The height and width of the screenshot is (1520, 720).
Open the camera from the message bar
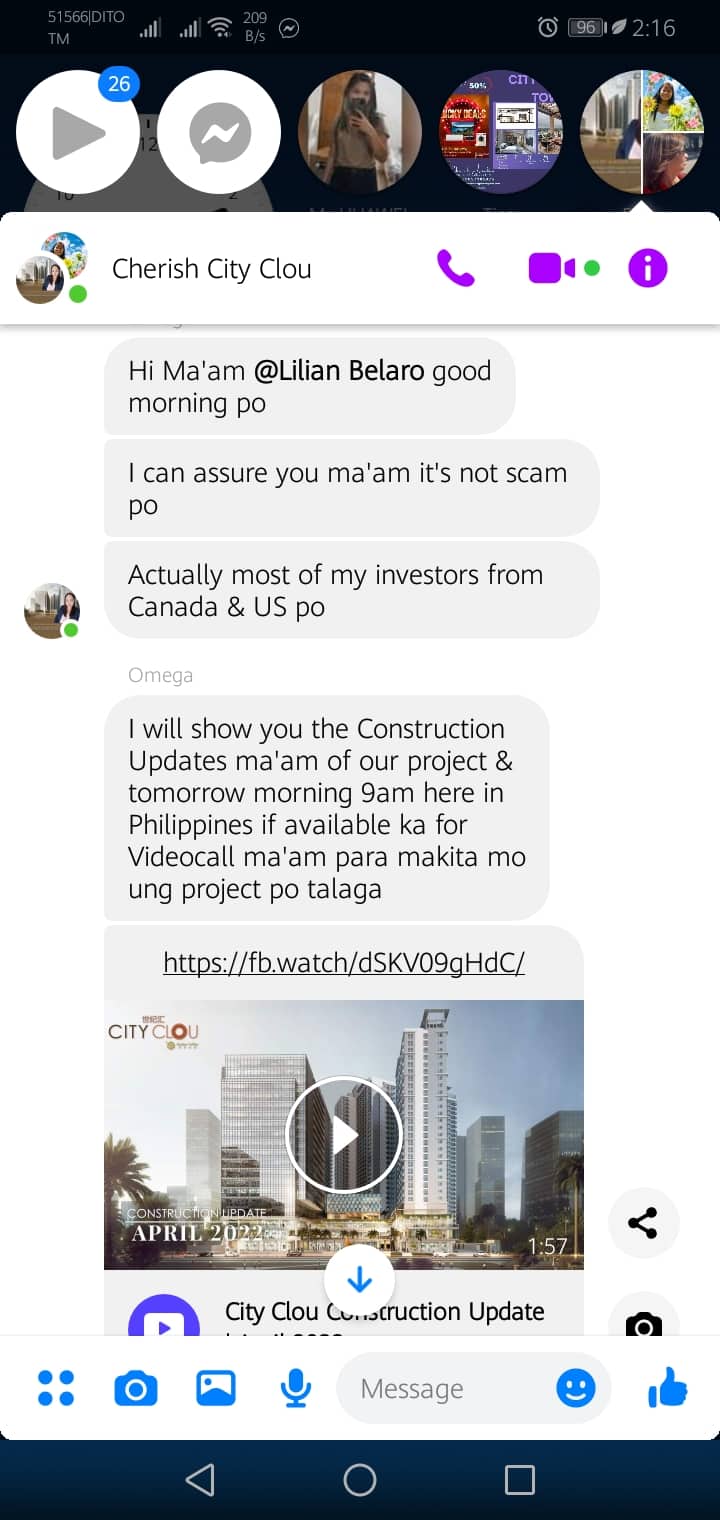(136, 1388)
